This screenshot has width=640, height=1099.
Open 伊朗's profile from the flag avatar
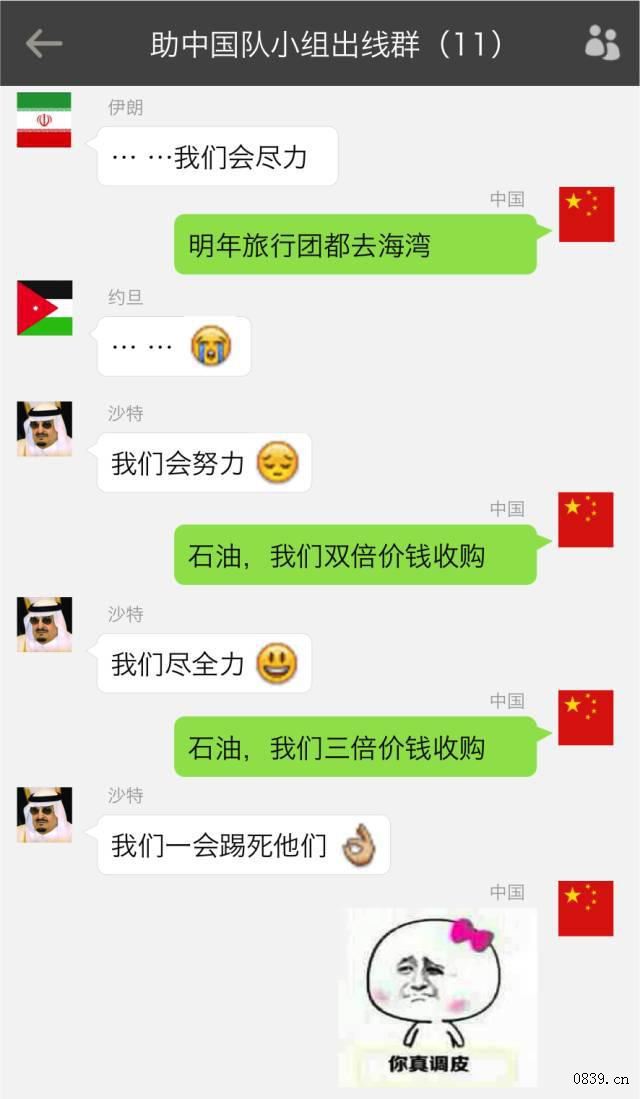44,120
